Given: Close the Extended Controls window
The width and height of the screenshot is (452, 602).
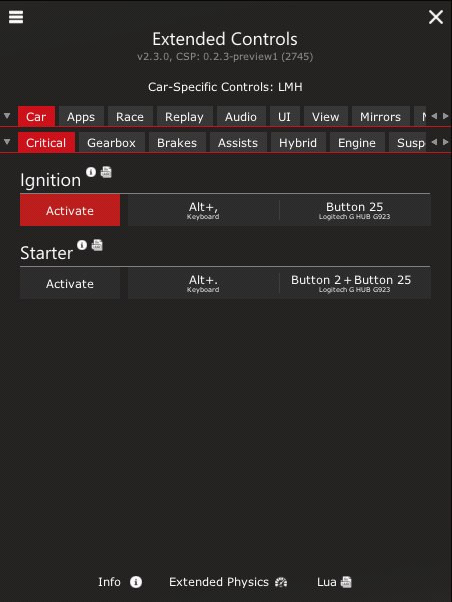Looking at the screenshot, I should [435, 17].
